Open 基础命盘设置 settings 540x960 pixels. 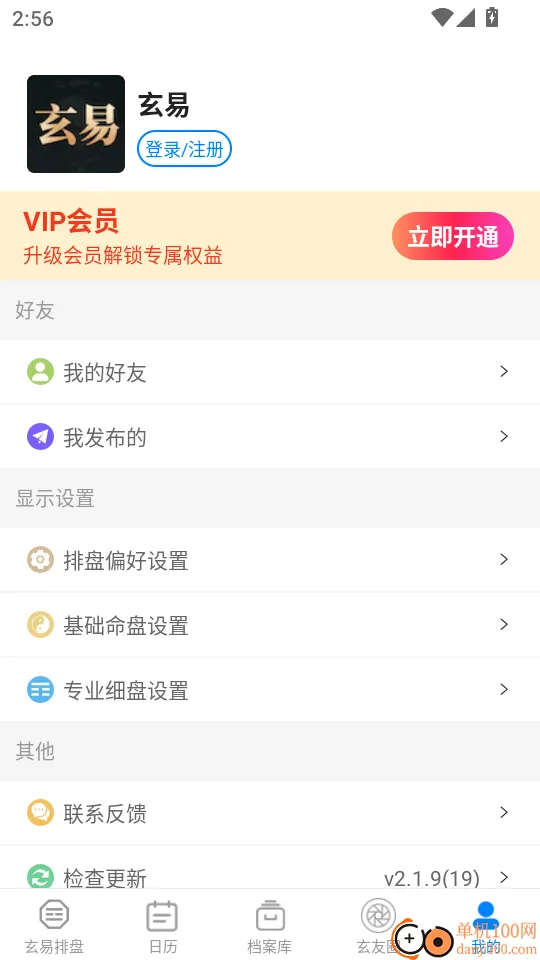click(x=270, y=624)
